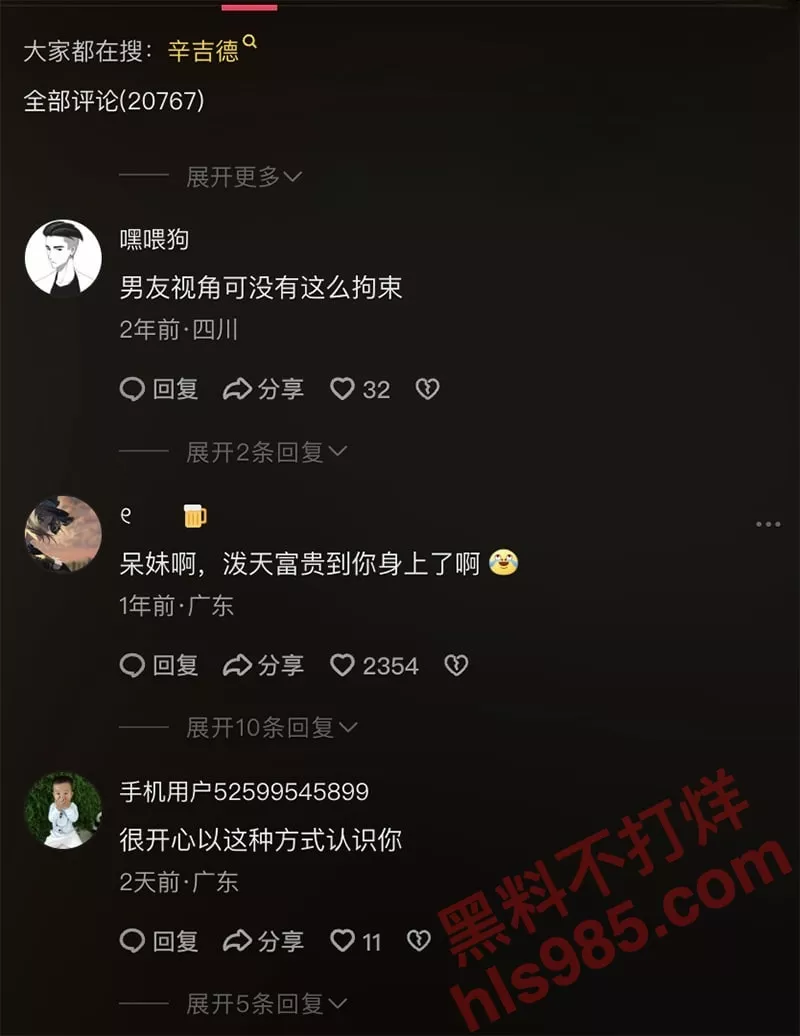Reply to the 呆妹啊 comment
800x1036 pixels.
[x=159, y=665]
